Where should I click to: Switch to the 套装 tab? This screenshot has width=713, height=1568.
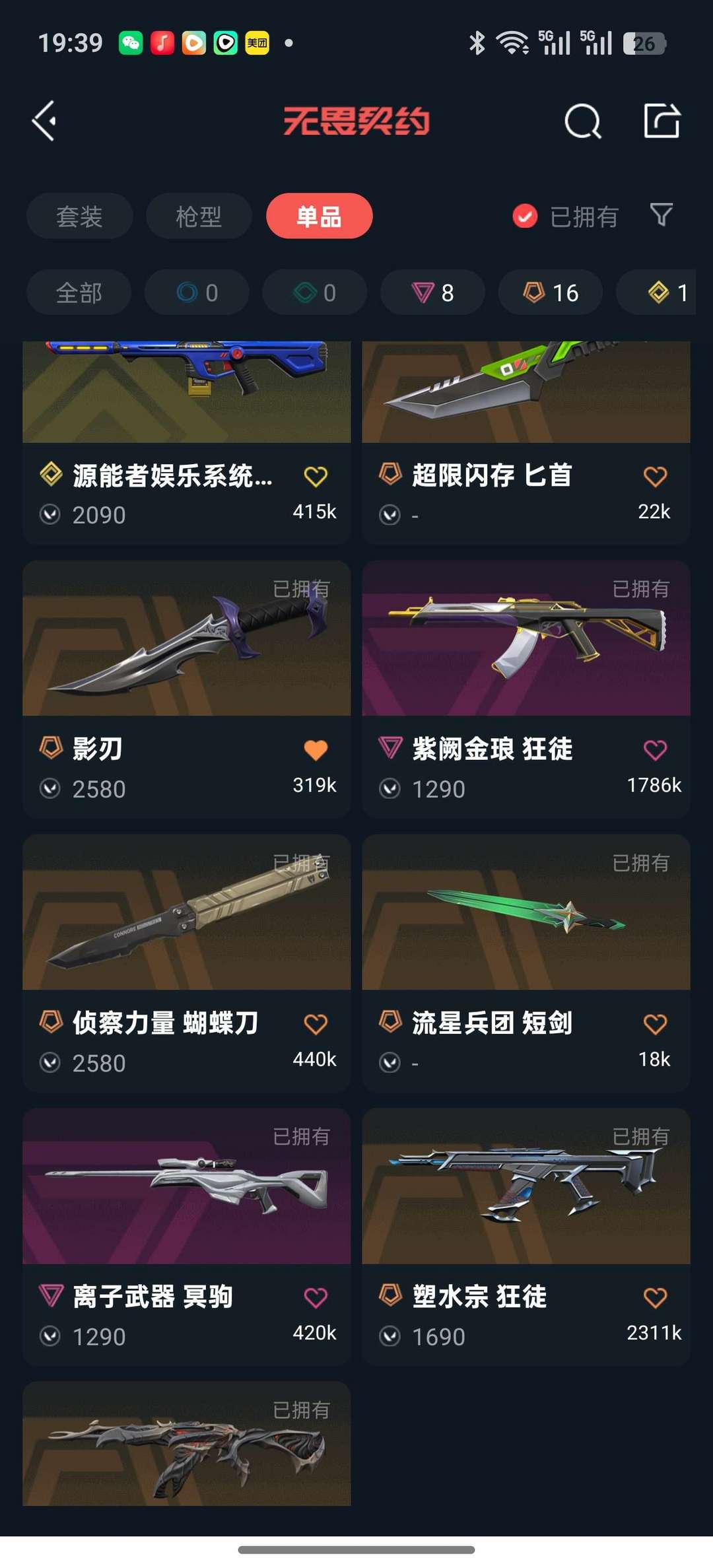(79, 216)
